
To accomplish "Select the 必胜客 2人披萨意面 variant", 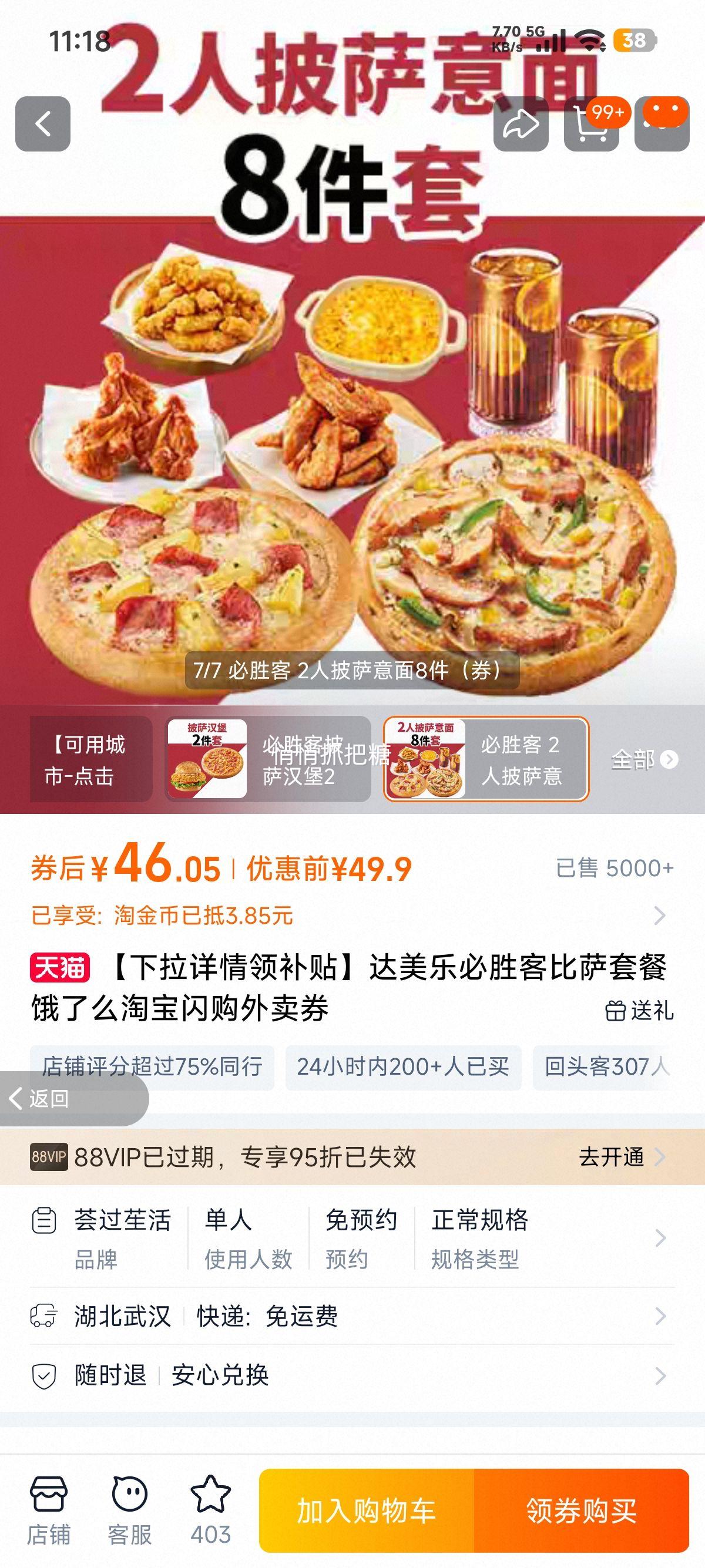I will point(486,759).
